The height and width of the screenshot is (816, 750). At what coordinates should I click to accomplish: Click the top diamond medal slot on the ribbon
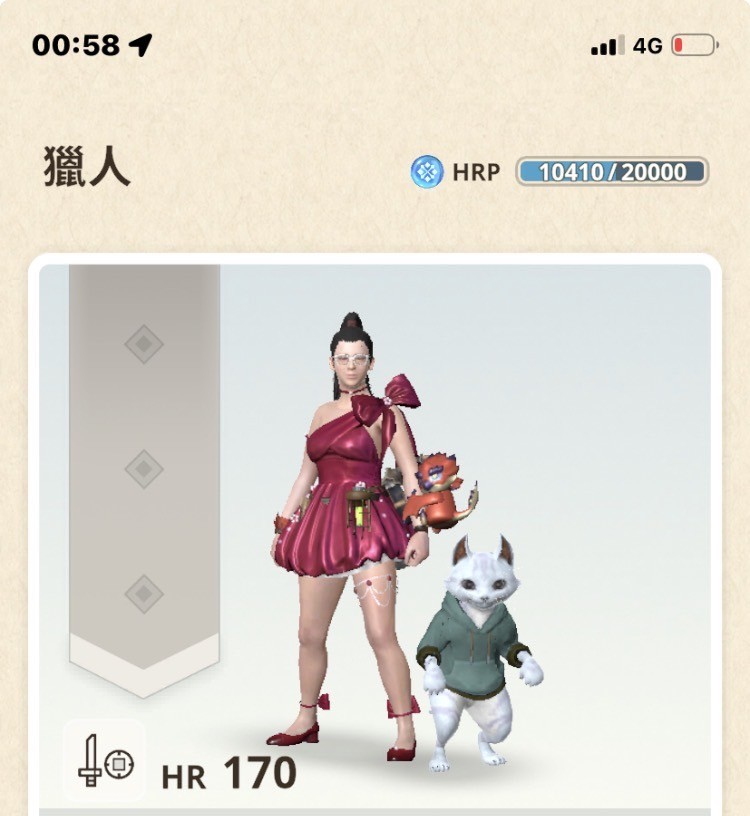click(x=143, y=343)
